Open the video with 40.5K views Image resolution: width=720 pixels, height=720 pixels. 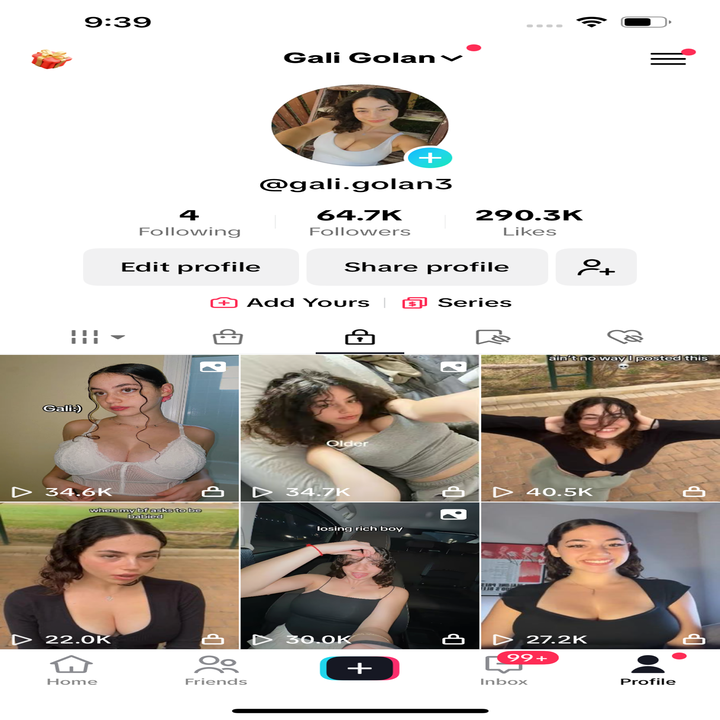600,427
